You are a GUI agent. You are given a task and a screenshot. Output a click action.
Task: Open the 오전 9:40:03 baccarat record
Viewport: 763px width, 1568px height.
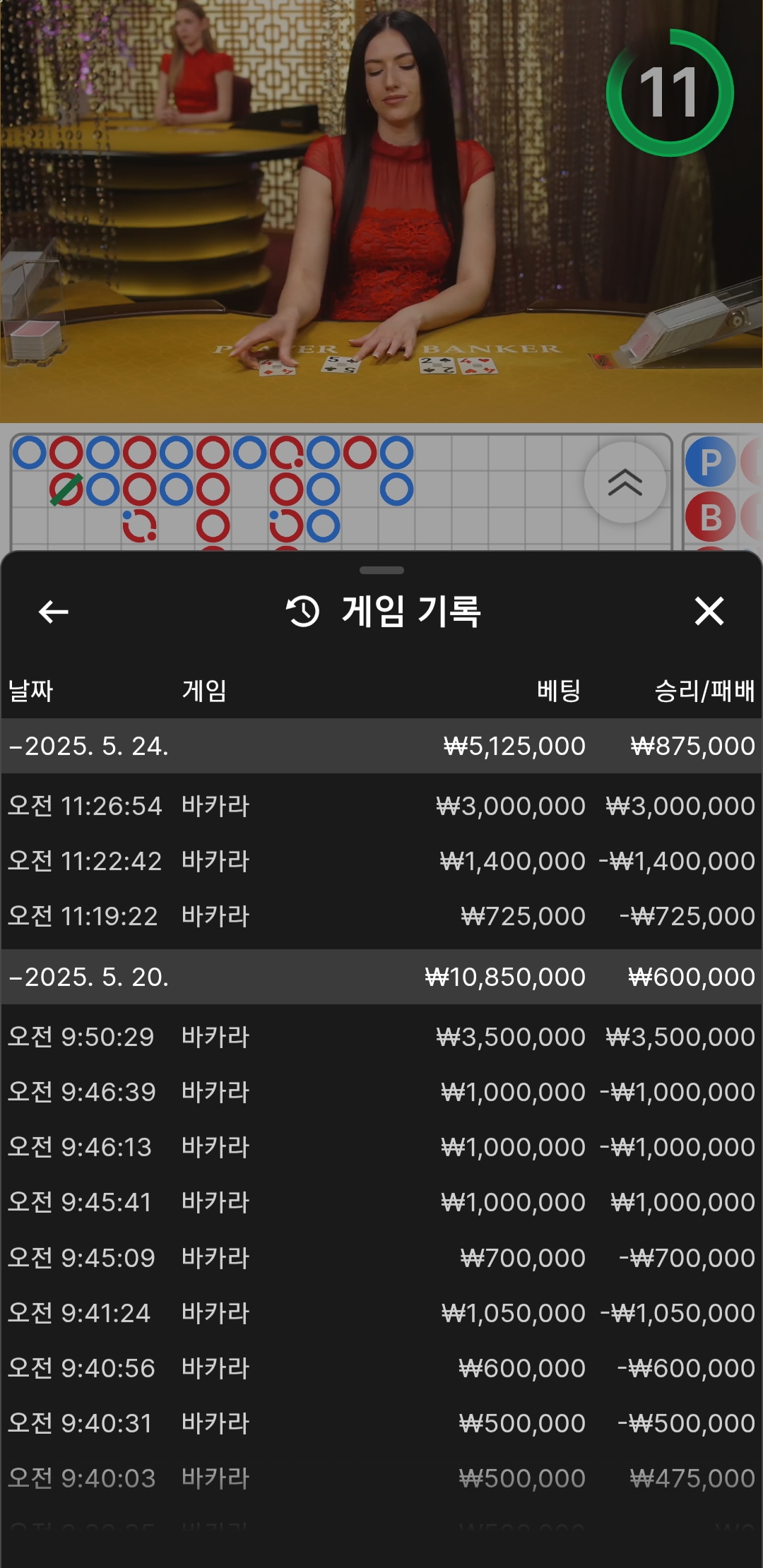coord(381,1478)
